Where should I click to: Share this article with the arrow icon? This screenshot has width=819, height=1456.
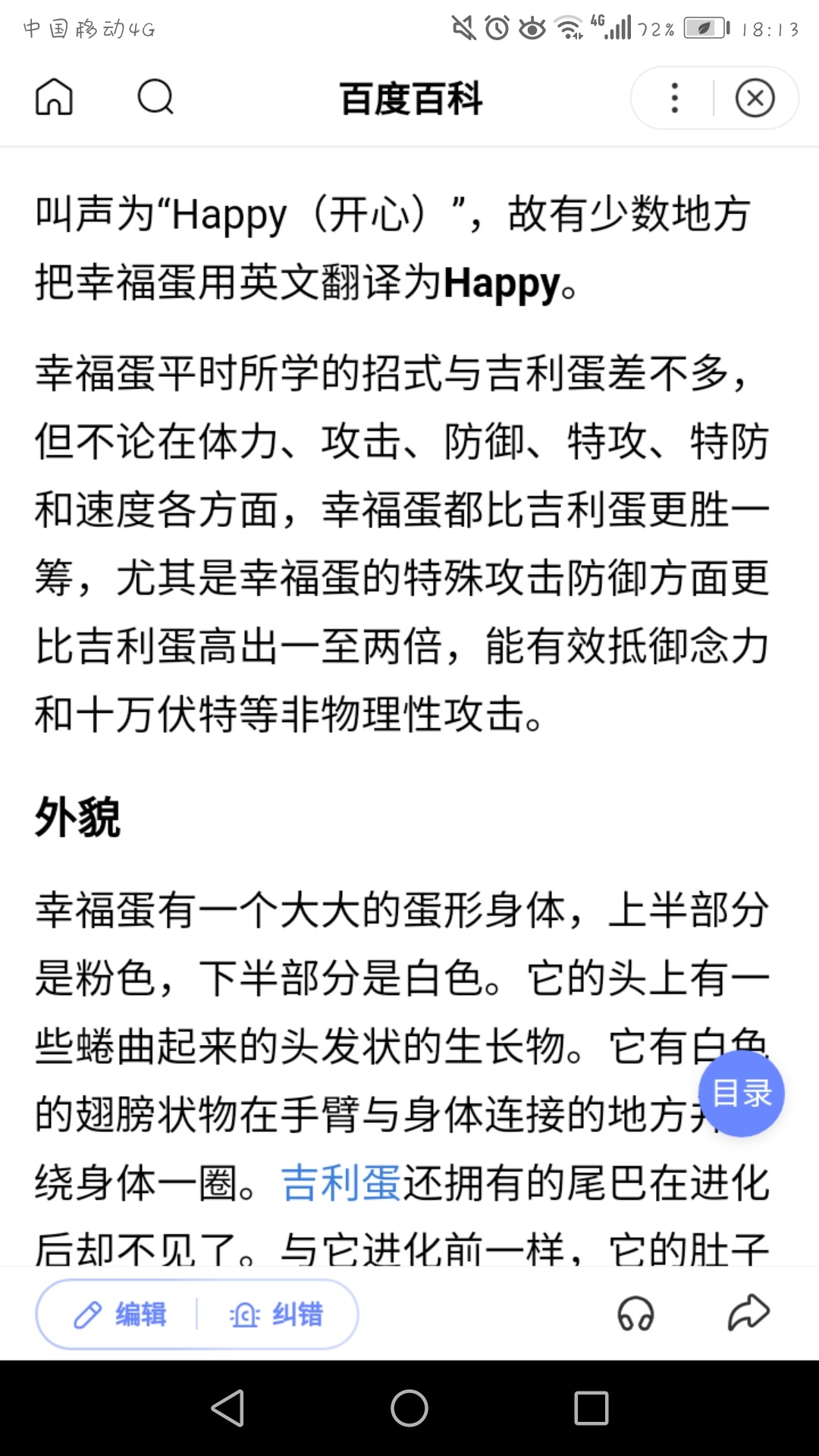(748, 1313)
